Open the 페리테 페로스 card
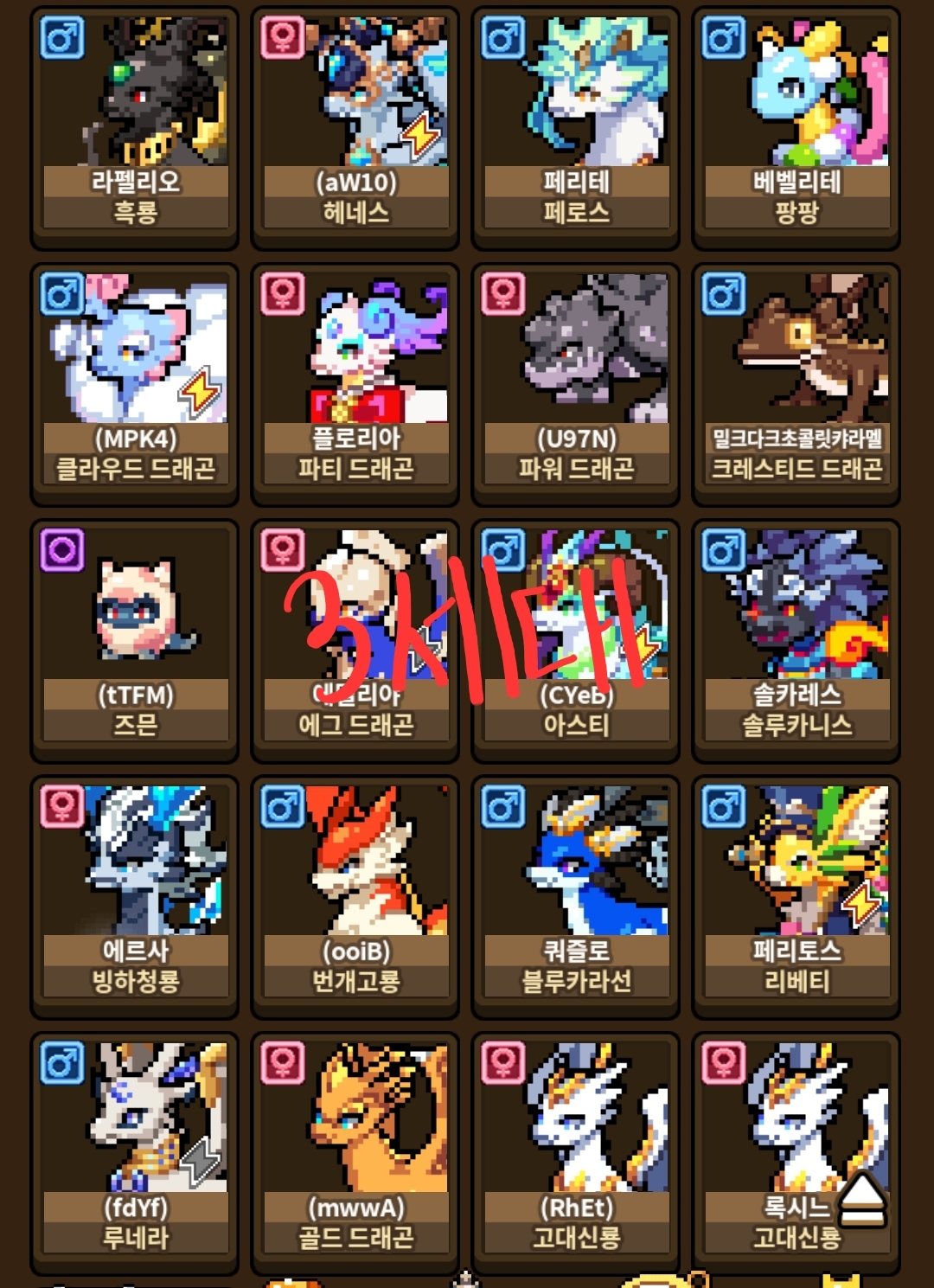This screenshot has height=1288, width=934. (576, 125)
